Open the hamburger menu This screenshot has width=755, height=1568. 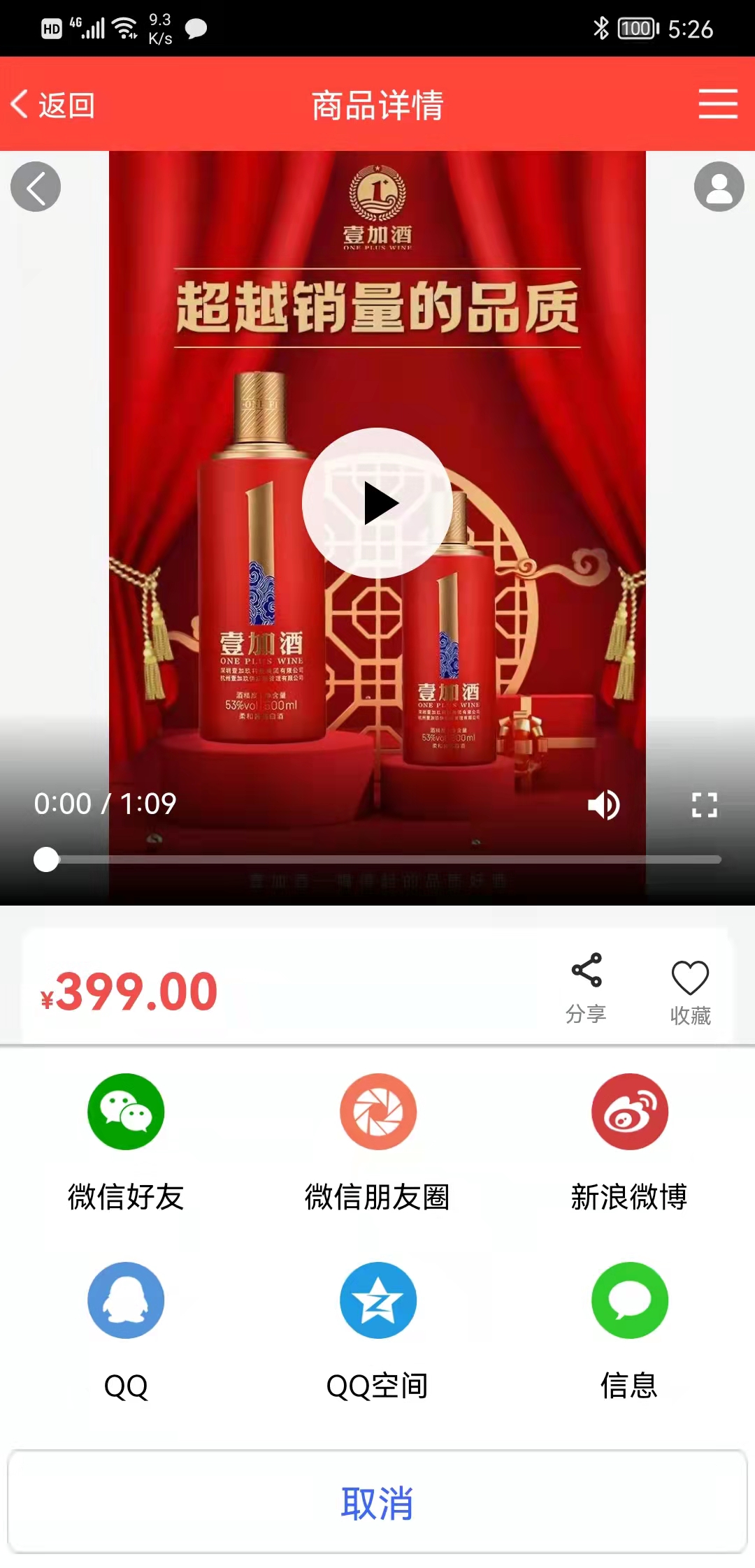(x=717, y=104)
